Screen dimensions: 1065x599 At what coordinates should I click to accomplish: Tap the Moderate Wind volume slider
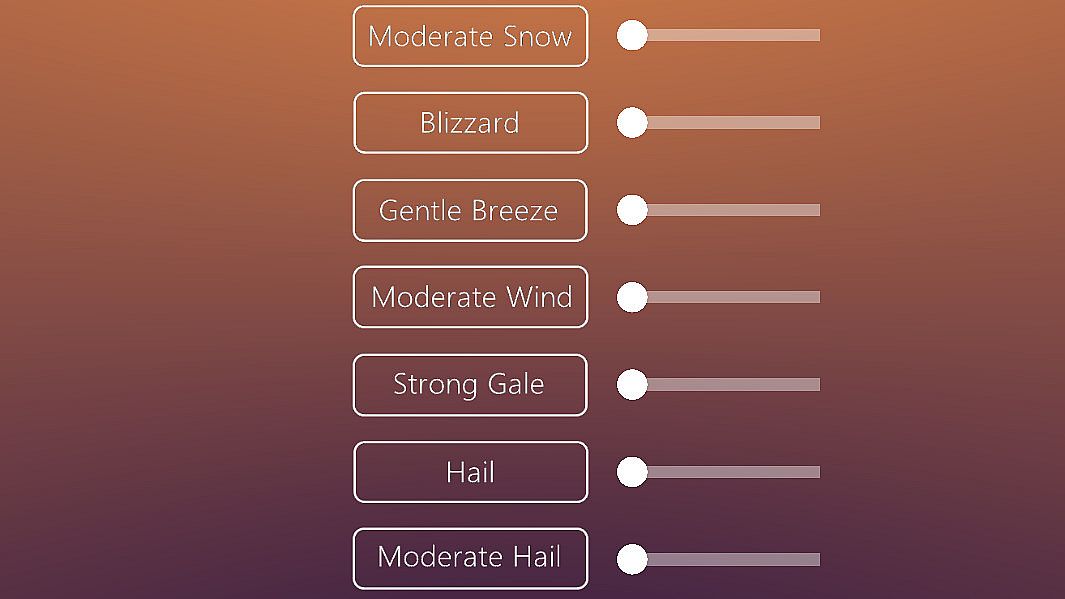tap(725, 297)
